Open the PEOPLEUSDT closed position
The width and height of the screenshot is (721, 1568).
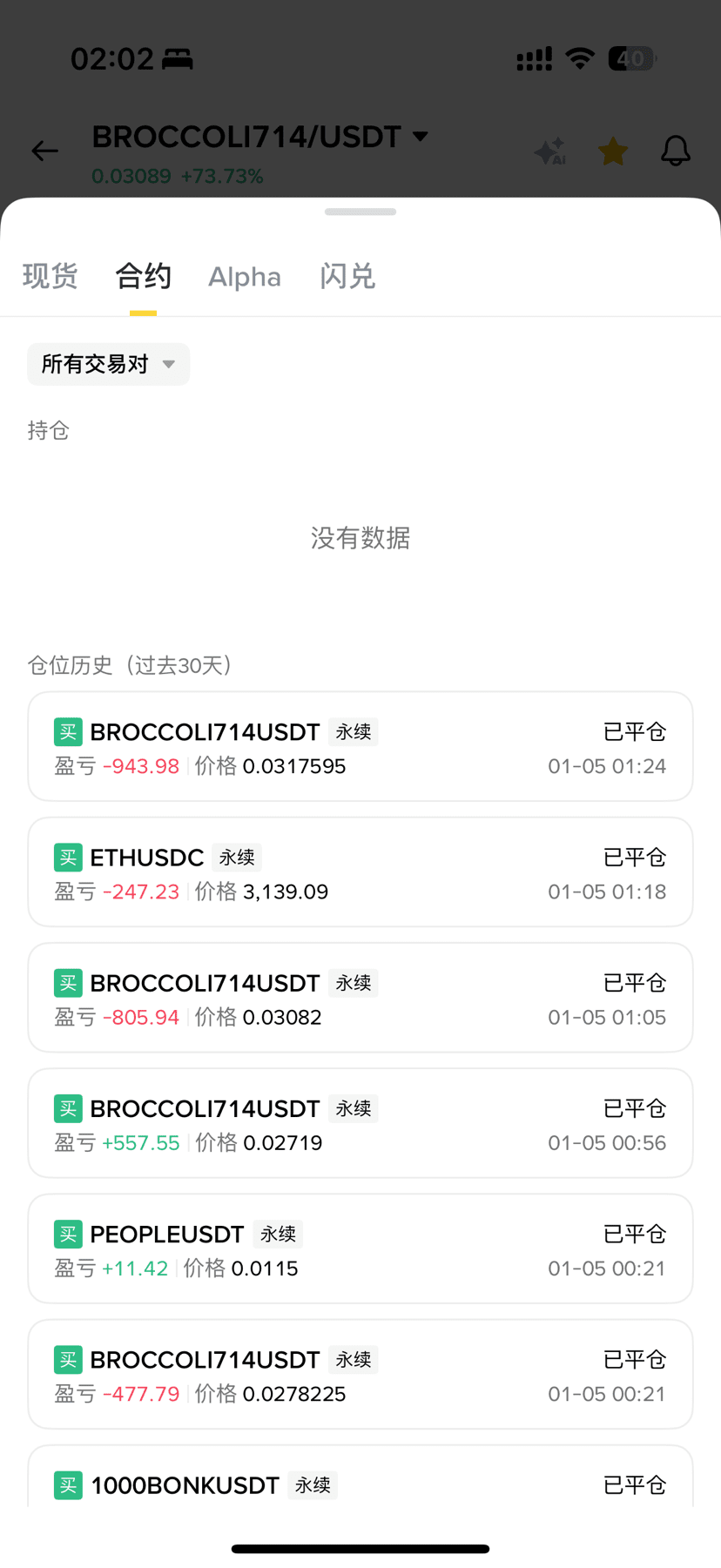pyautogui.click(x=360, y=1248)
